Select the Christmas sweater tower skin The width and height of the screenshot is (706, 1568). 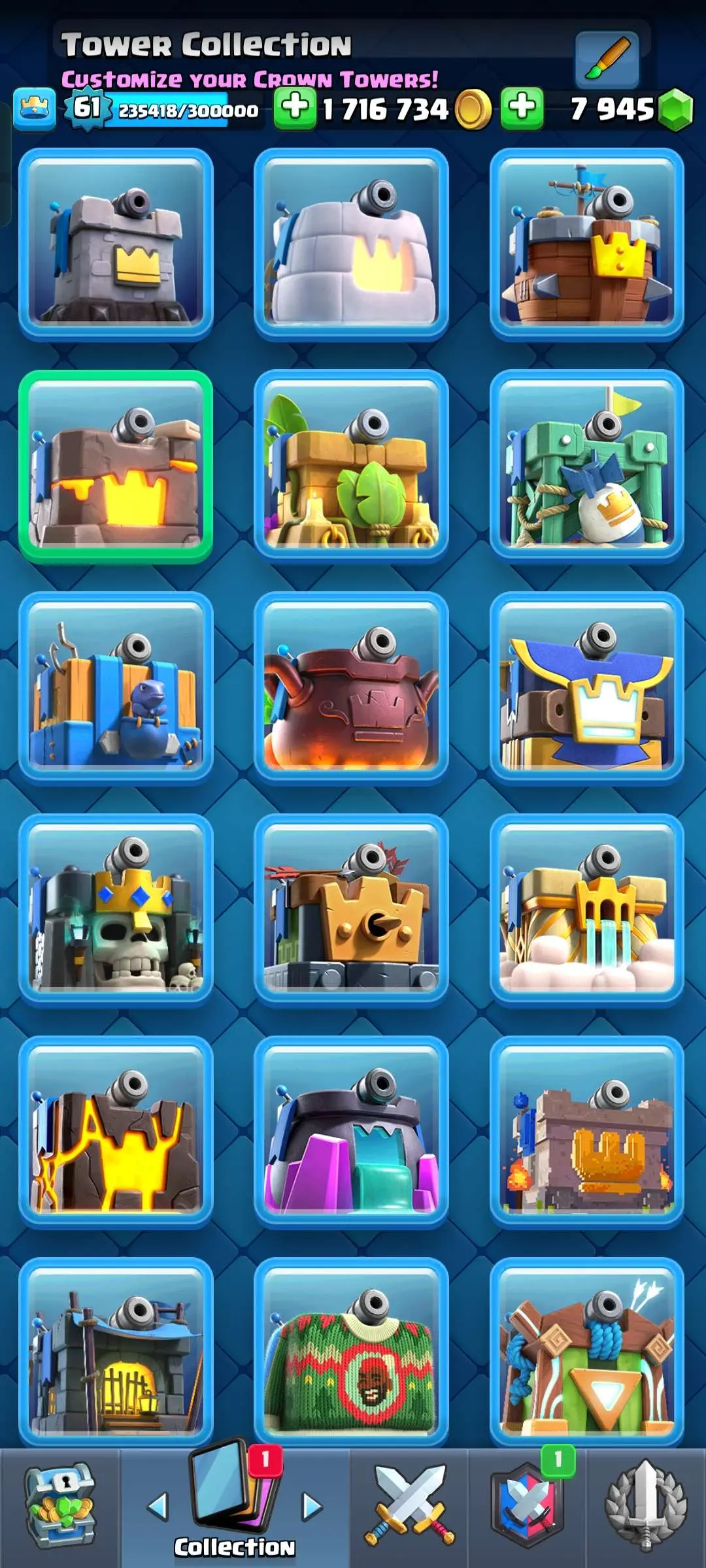click(x=351, y=1352)
